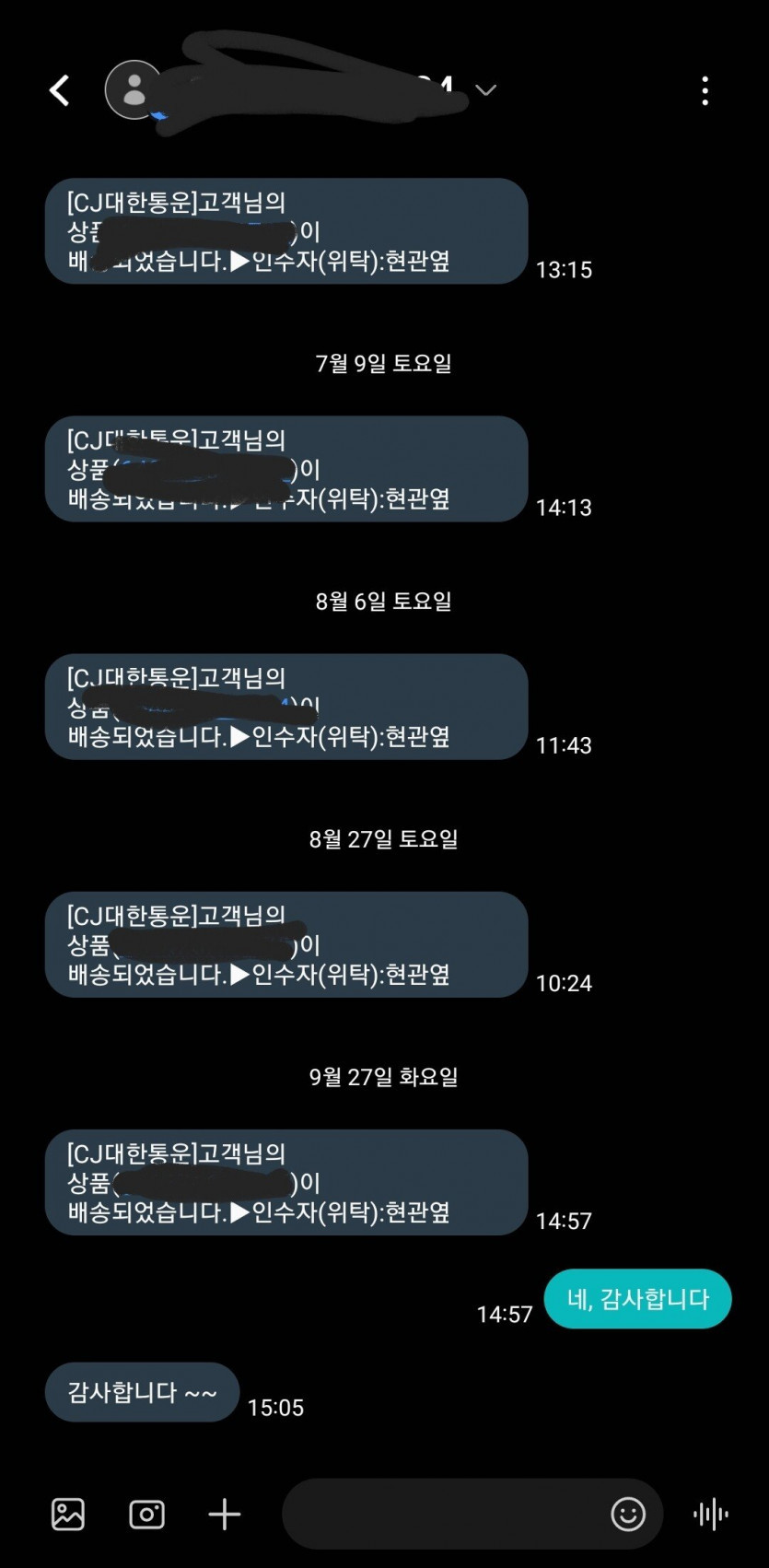Tap the 9월 27일 화요일 date divider
Image resolution: width=769 pixels, height=1568 pixels.
tap(384, 1076)
